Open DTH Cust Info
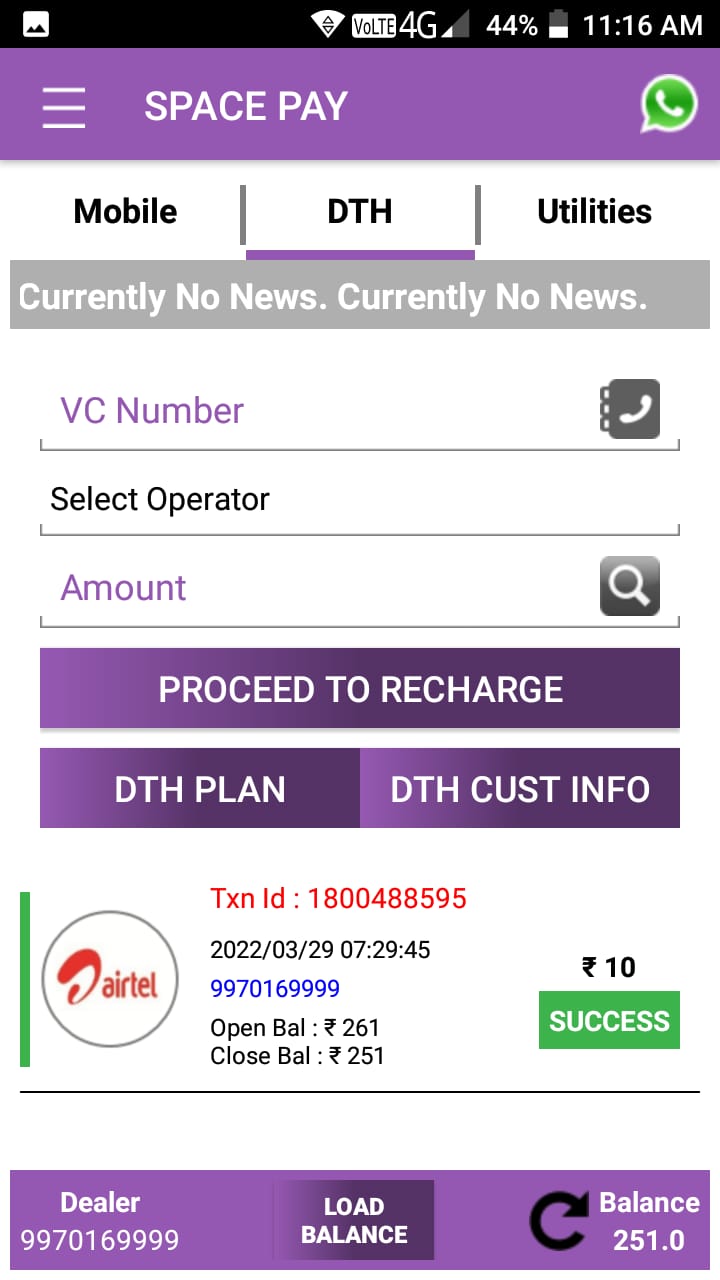This screenshot has height=1280, width=720. [x=520, y=788]
